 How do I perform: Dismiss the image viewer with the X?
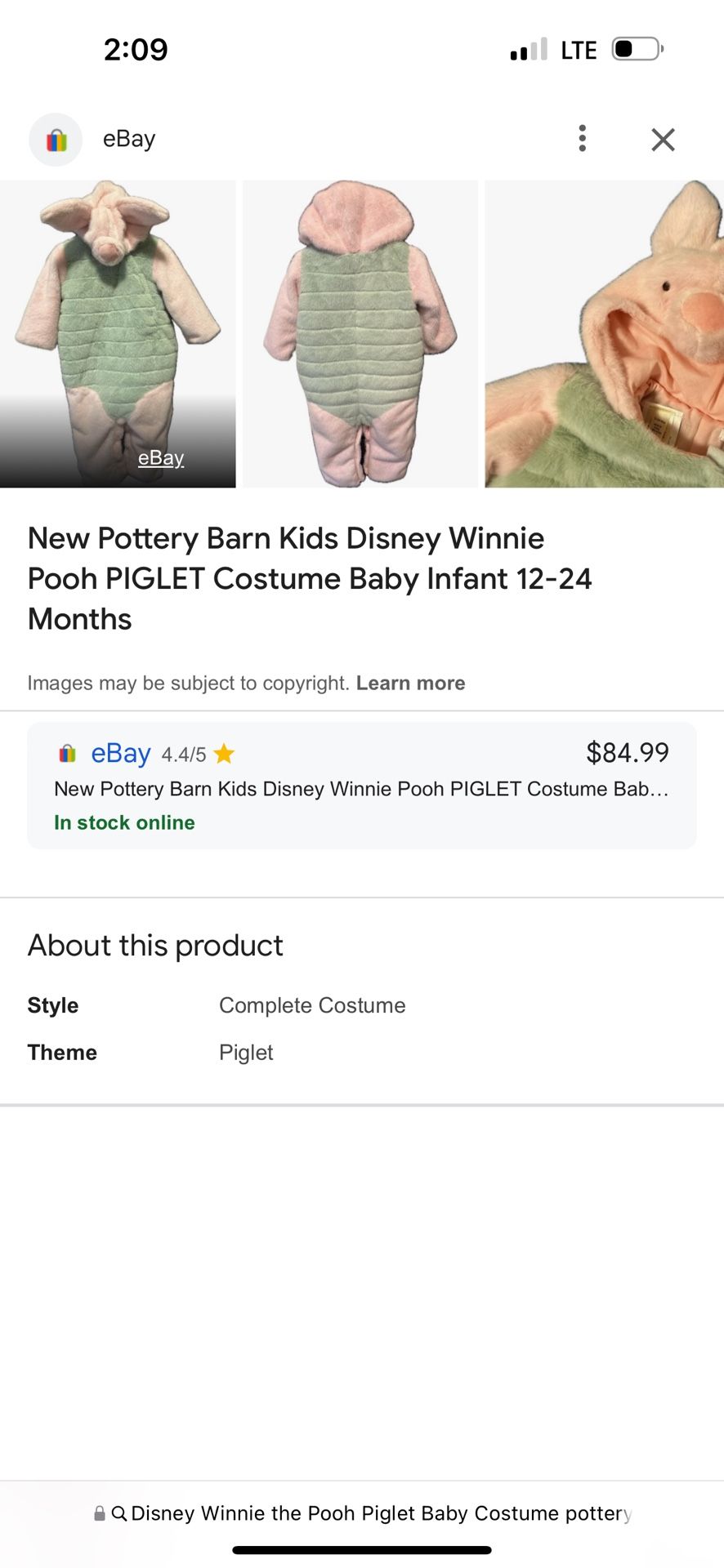click(x=663, y=139)
